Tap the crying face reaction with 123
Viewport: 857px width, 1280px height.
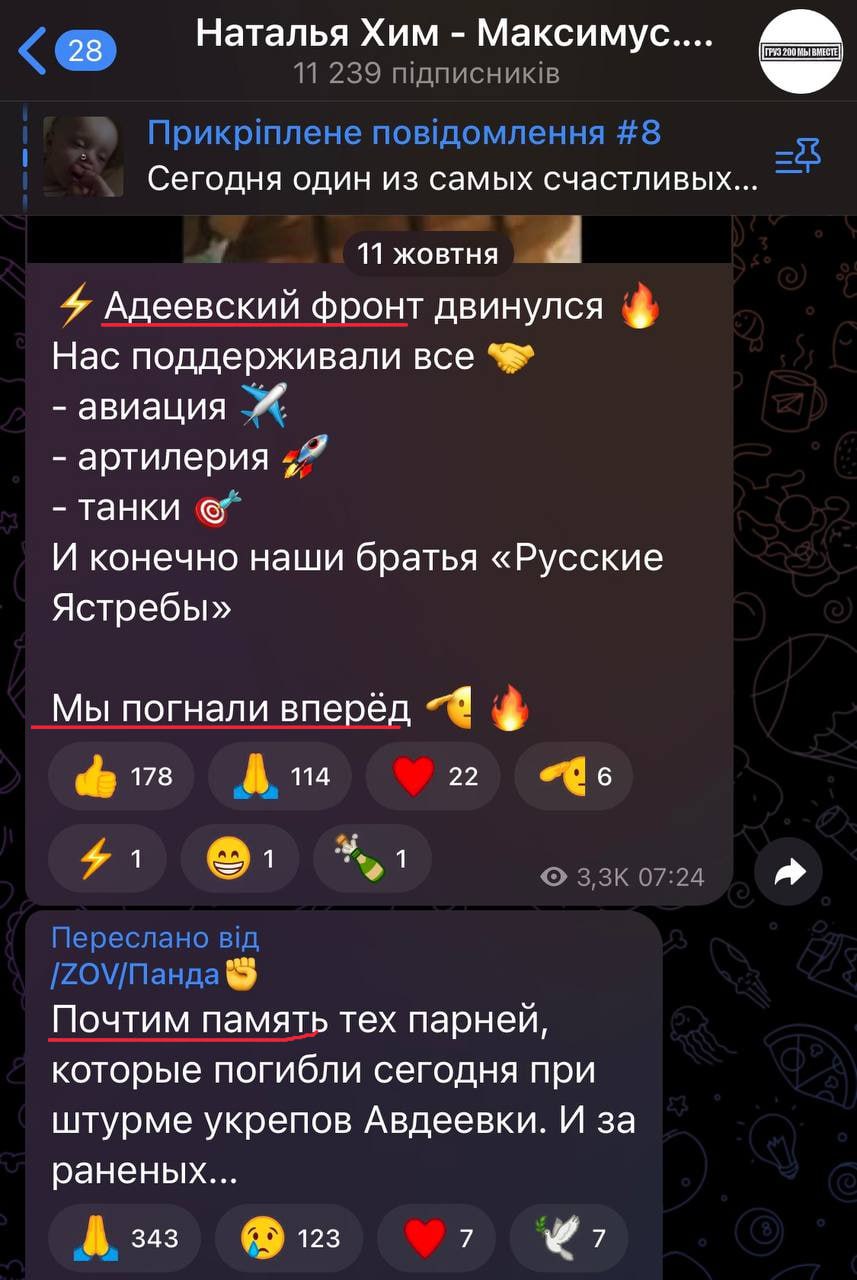click(x=291, y=1238)
